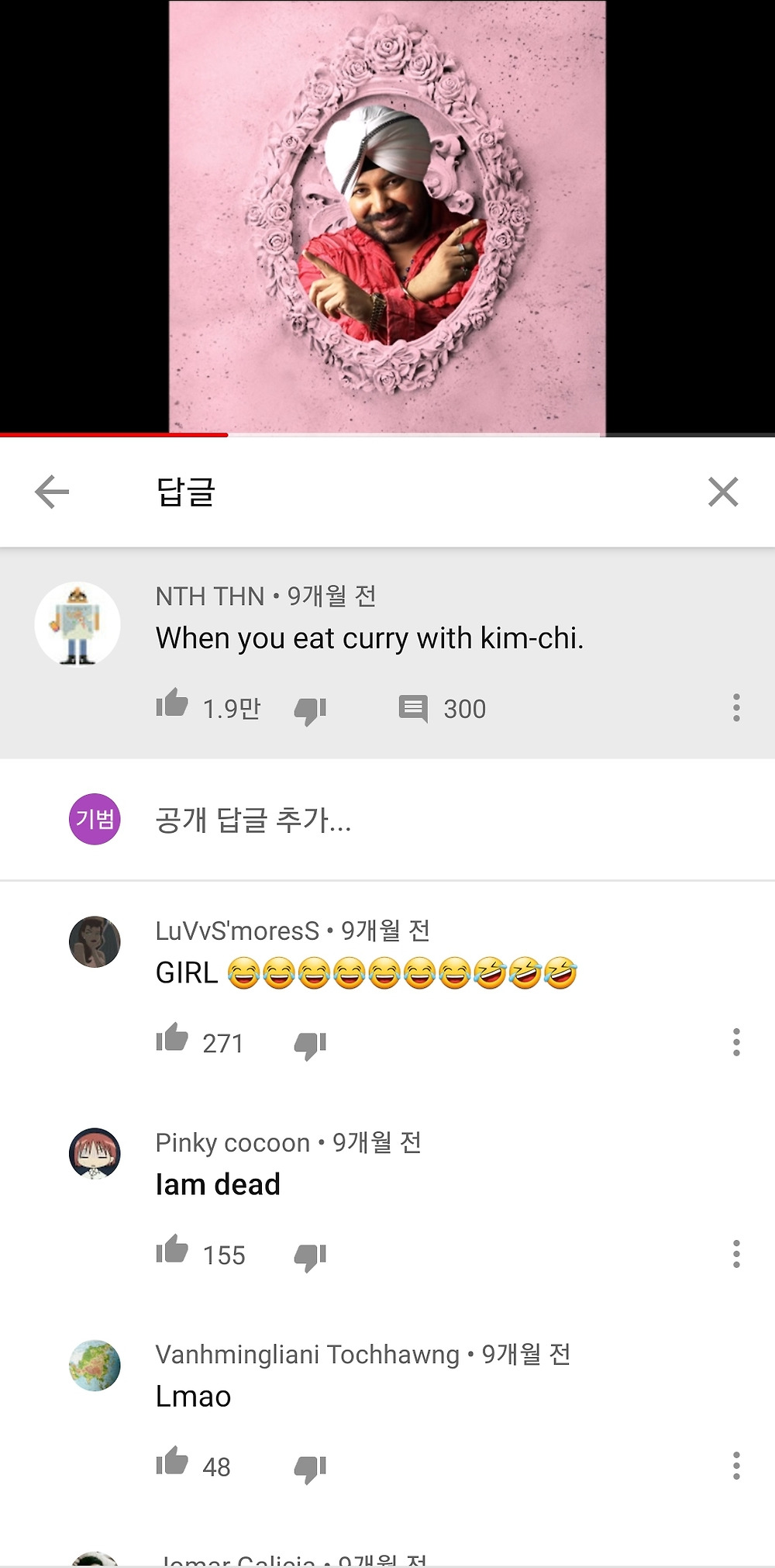Like Vanhmingliani Tochhawng's Lmao reply
The image size is (775, 1568).
[x=172, y=1463]
